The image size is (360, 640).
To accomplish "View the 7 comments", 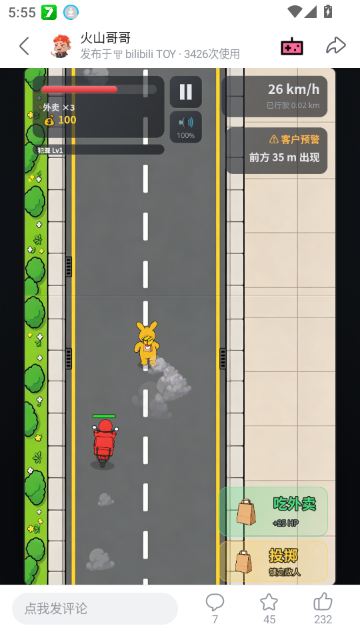I will coord(215,609).
